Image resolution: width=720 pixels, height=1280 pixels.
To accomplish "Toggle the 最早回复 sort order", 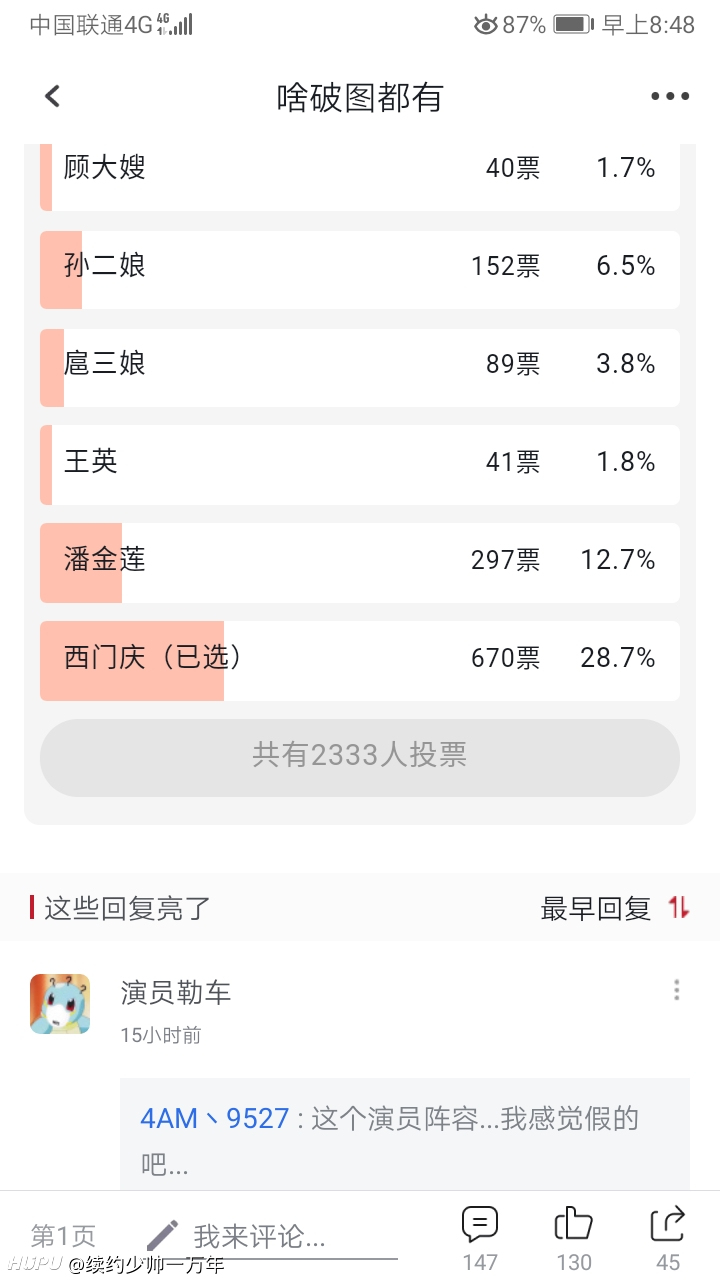I will (x=615, y=908).
